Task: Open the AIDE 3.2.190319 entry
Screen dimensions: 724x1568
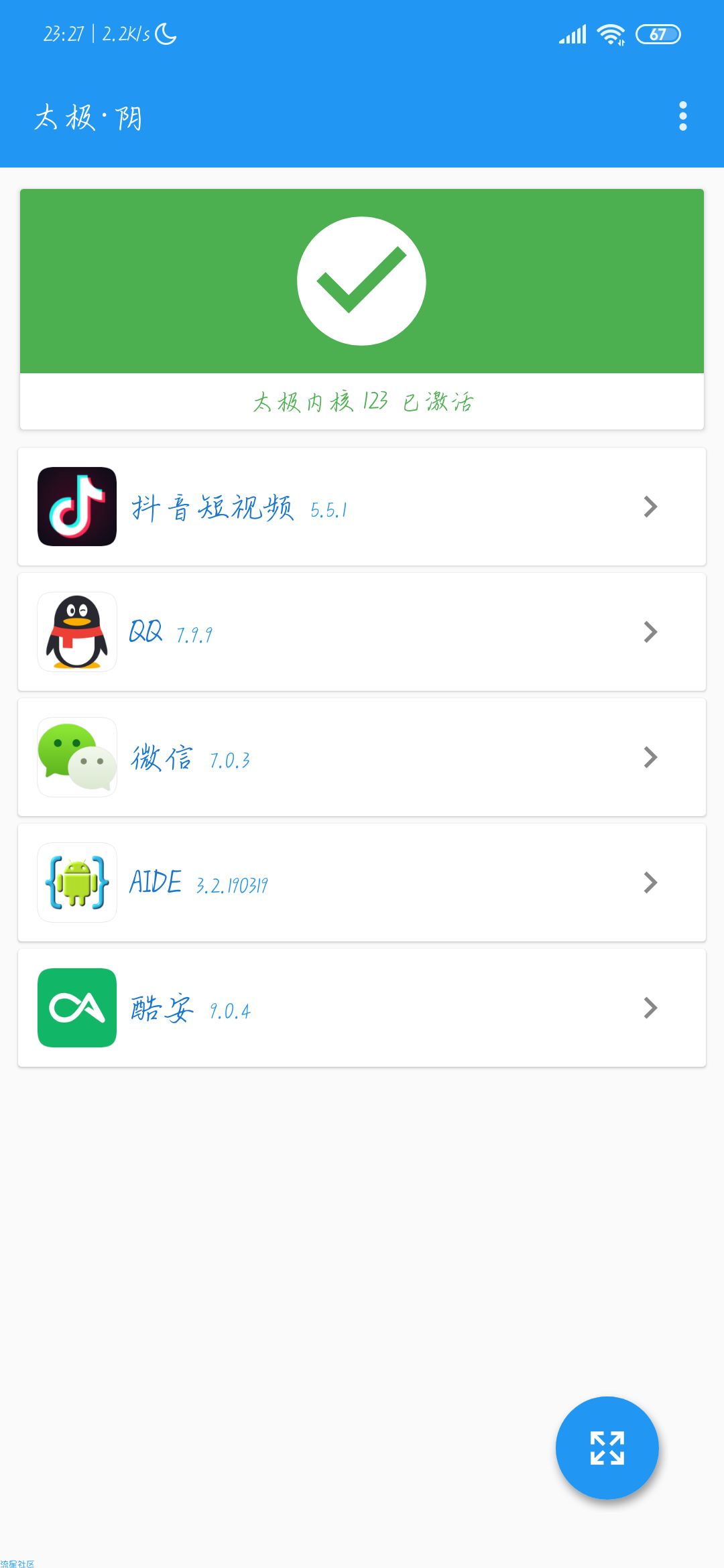Action: tap(362, 883)
